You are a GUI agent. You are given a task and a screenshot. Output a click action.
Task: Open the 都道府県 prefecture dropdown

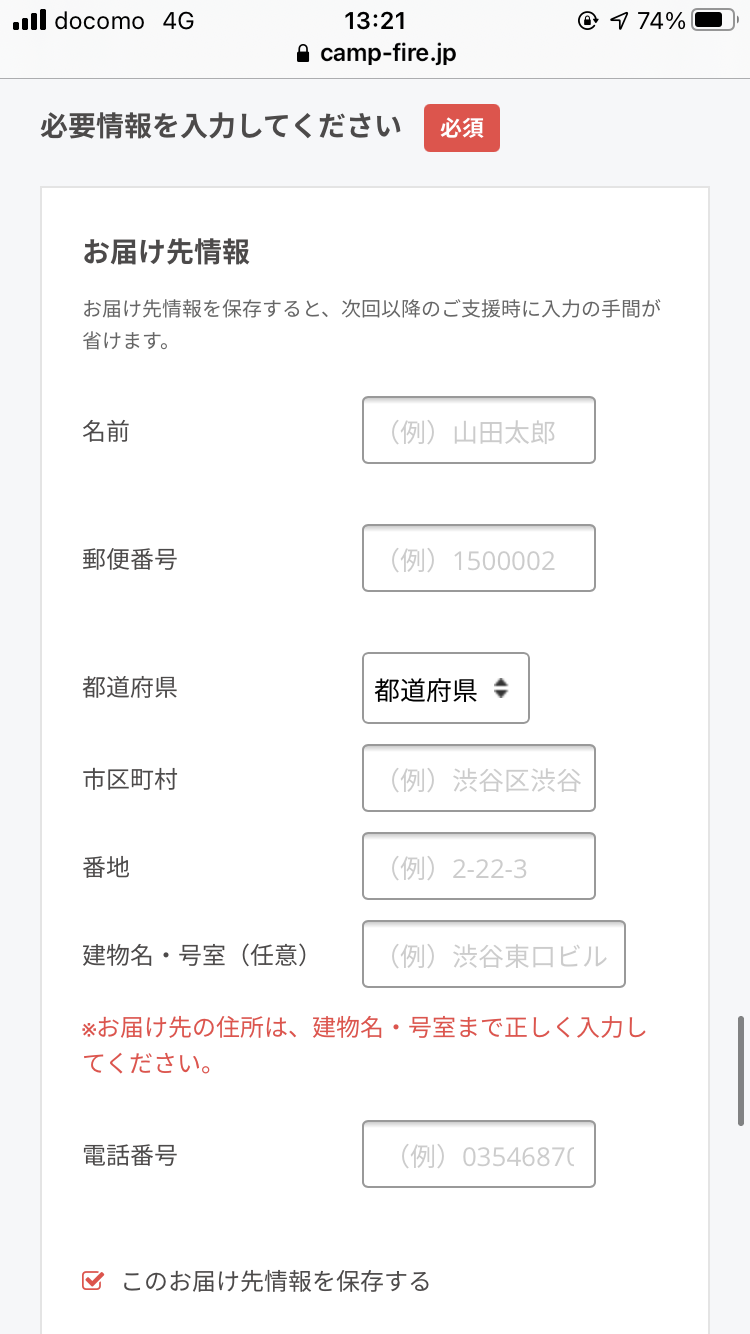446,688
